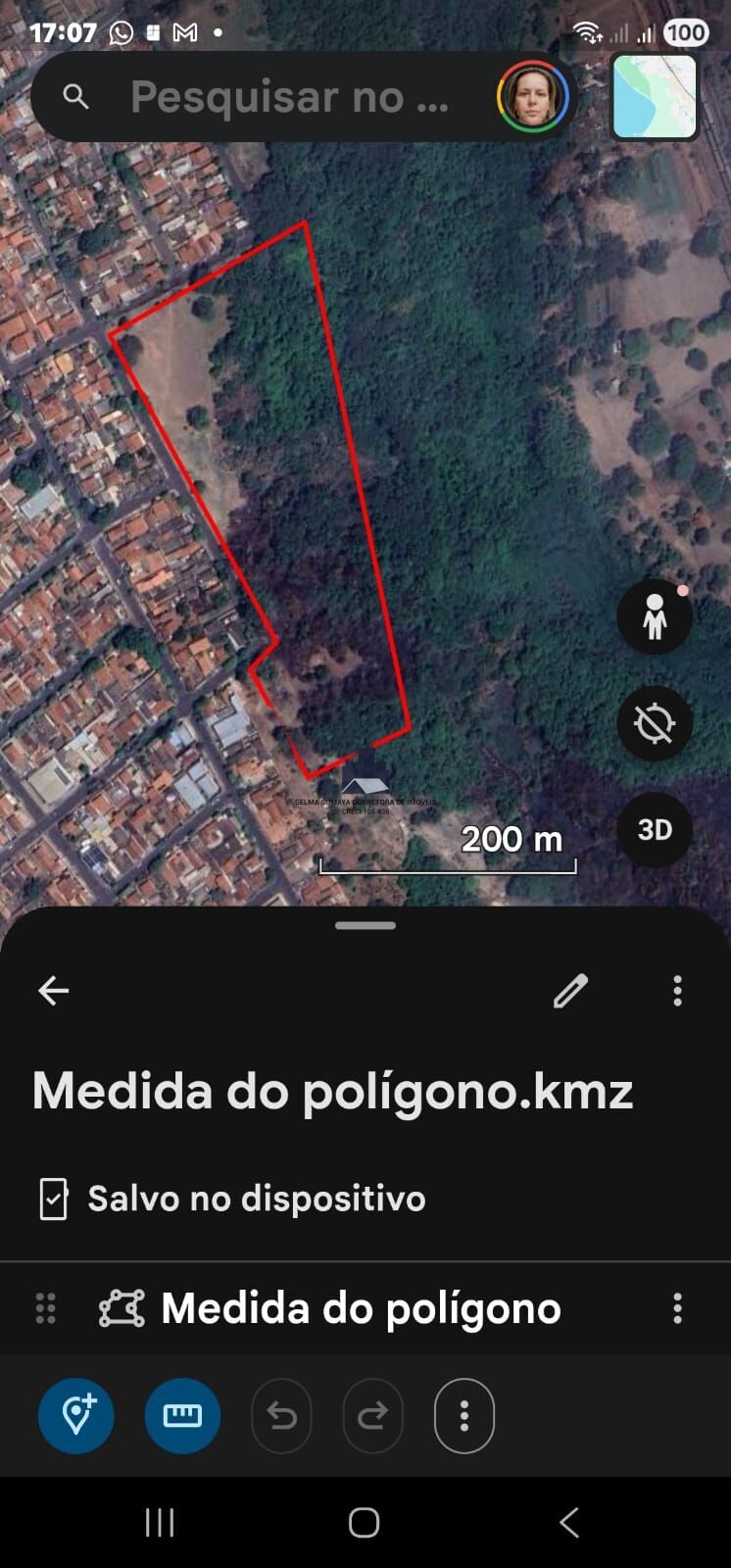
Task: Open the Medida do polígono item
Action: coord(361,1308)
